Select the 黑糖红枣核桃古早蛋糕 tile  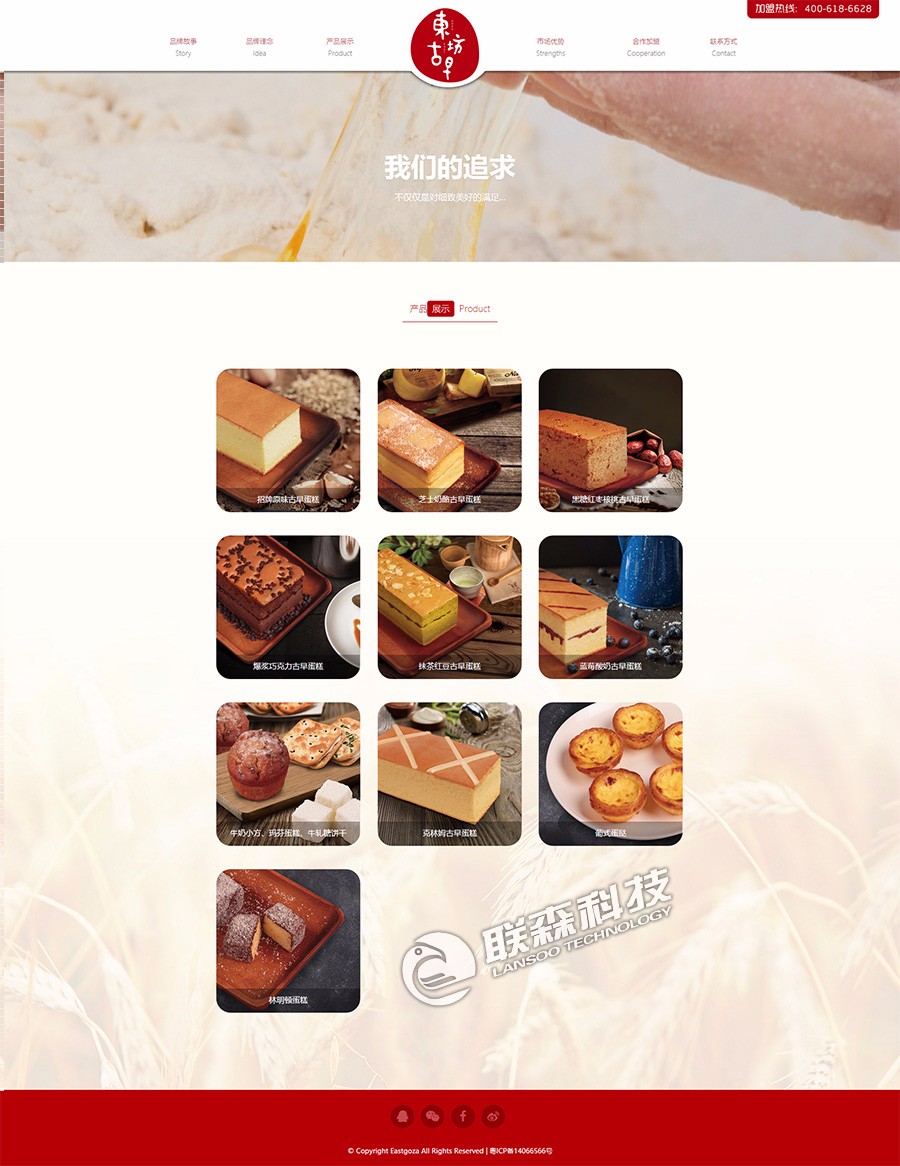[610, 440]
